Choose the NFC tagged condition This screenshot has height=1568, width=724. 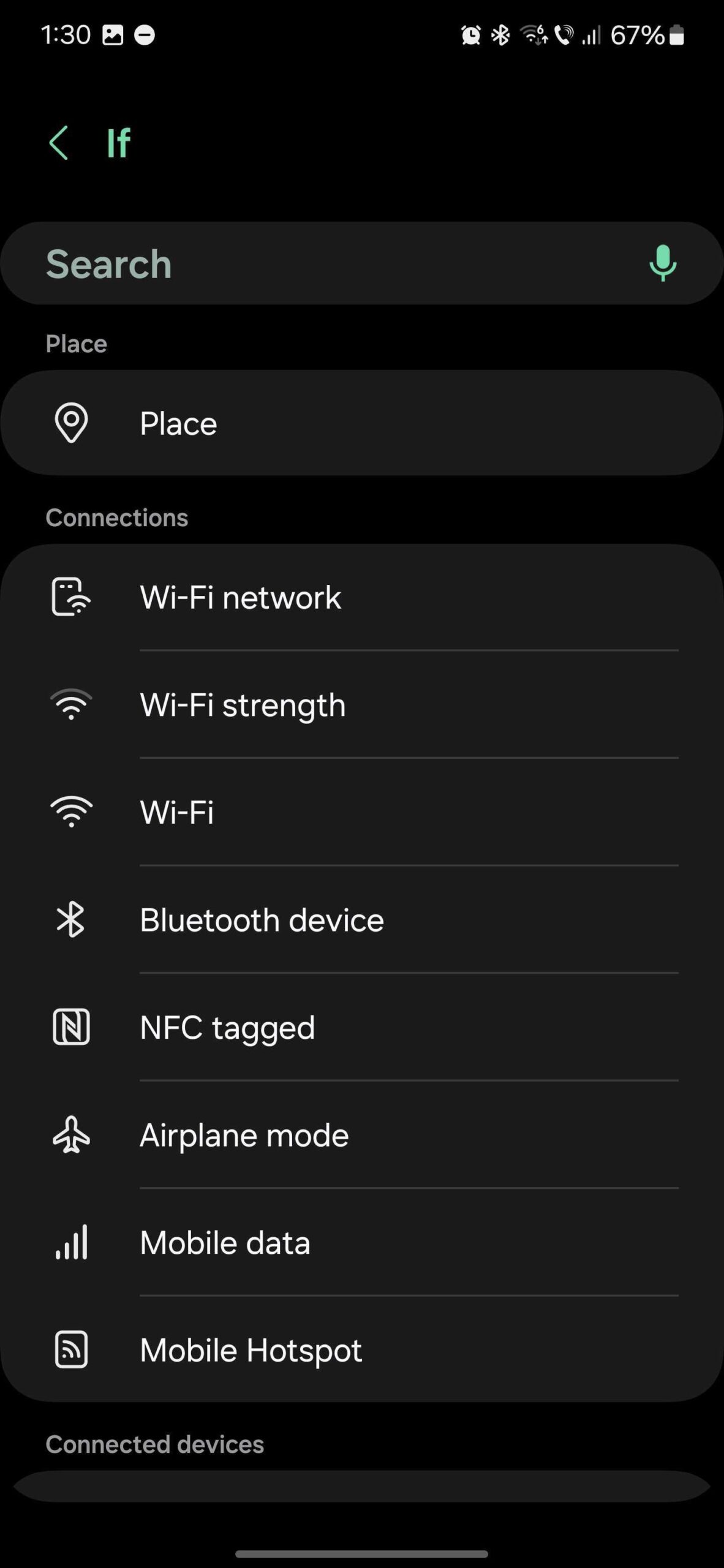[x=361, y=1027]
